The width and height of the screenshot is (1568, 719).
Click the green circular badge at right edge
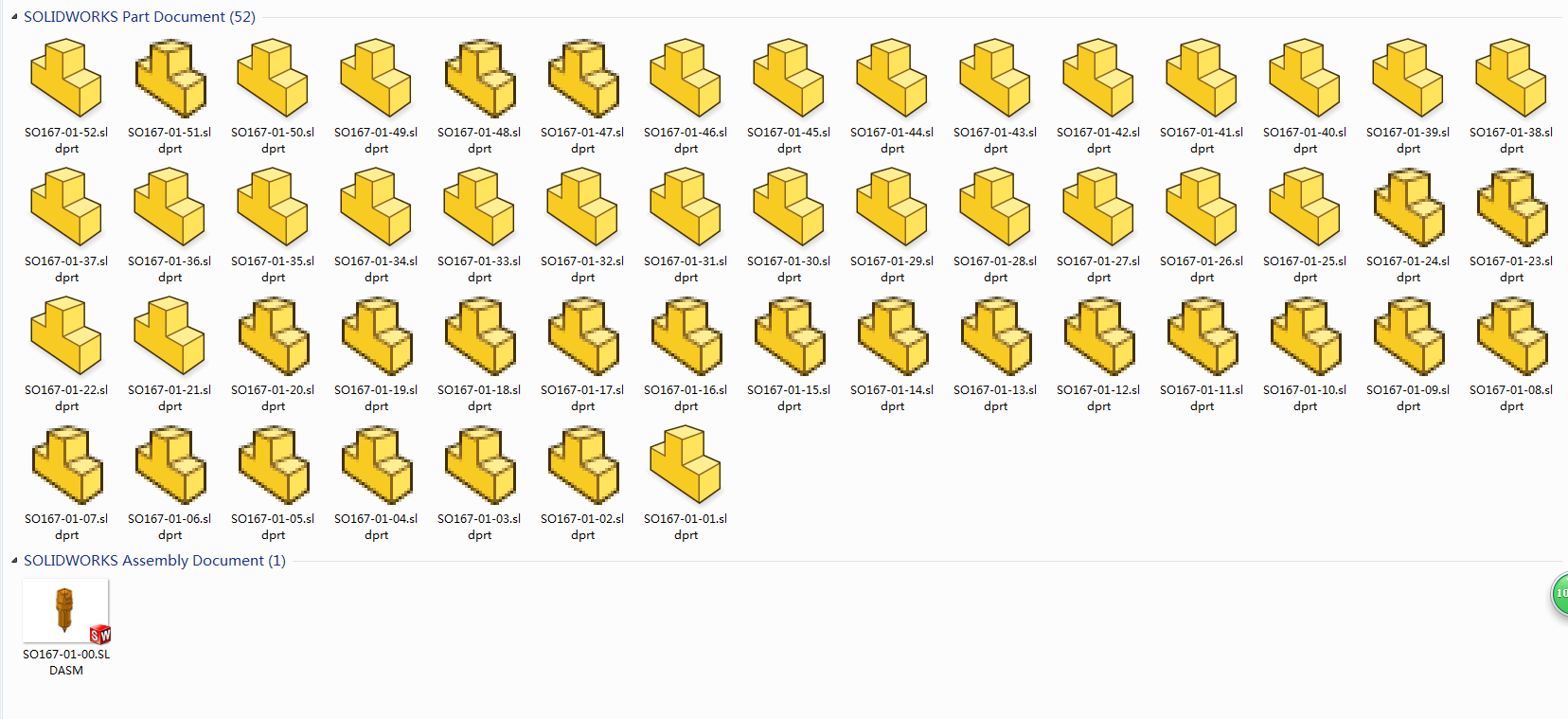tap(1559, 594)
